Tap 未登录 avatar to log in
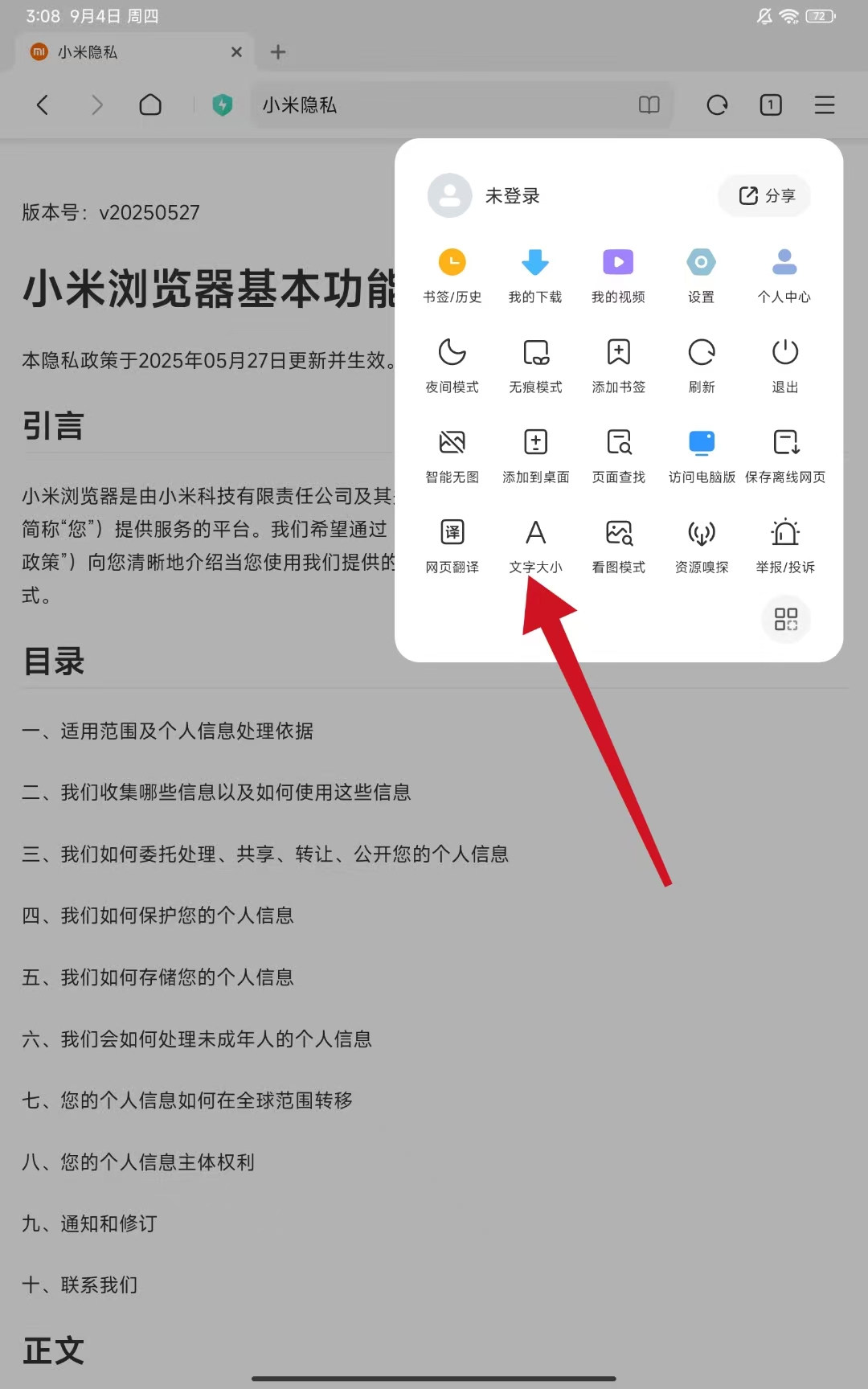The image size is (868, 1389). [450, 195]
